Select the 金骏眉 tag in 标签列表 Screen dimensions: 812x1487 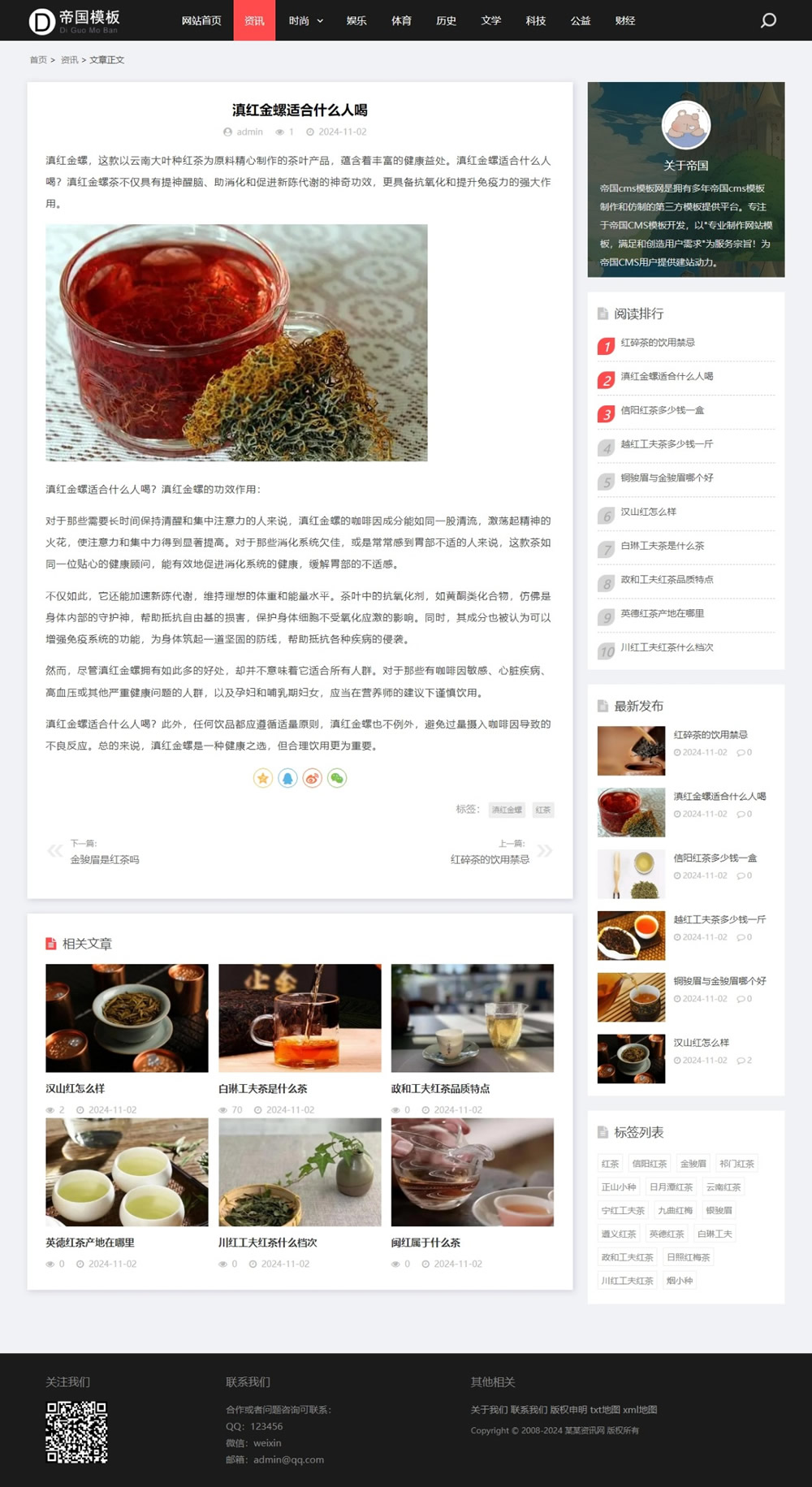pos(693,1164)
